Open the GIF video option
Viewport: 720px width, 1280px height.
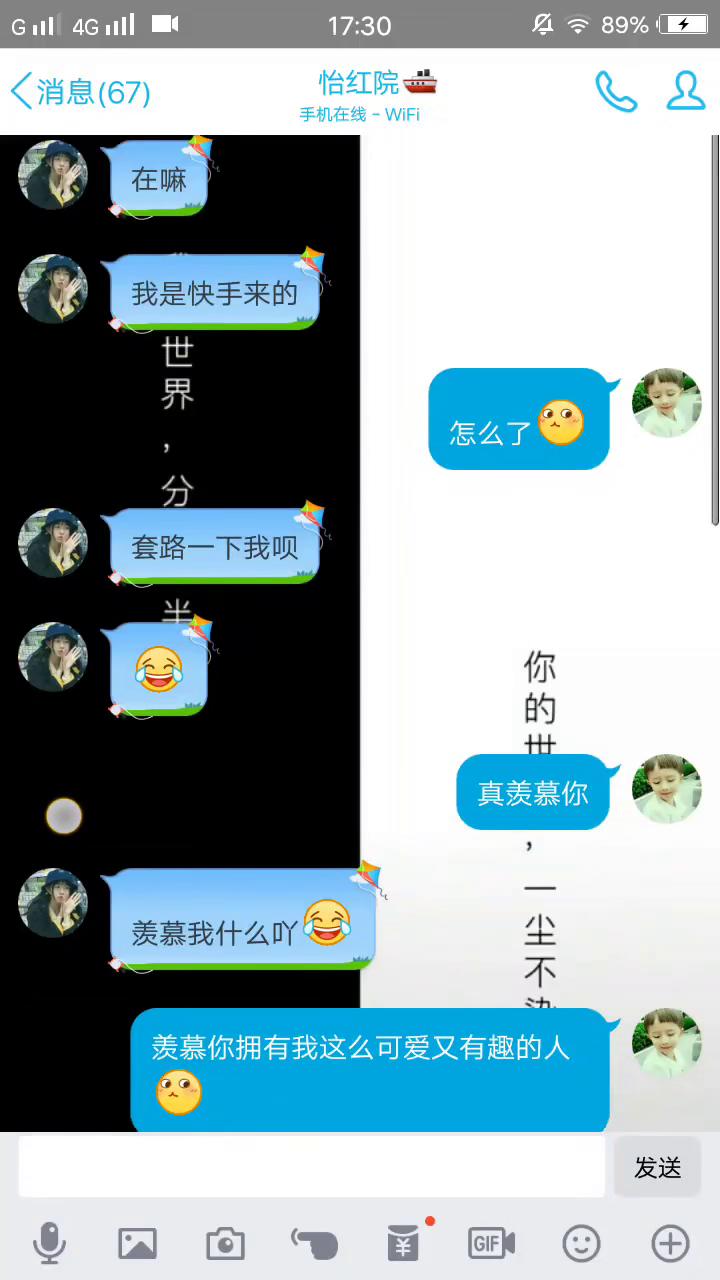(x=491, y=1244)
